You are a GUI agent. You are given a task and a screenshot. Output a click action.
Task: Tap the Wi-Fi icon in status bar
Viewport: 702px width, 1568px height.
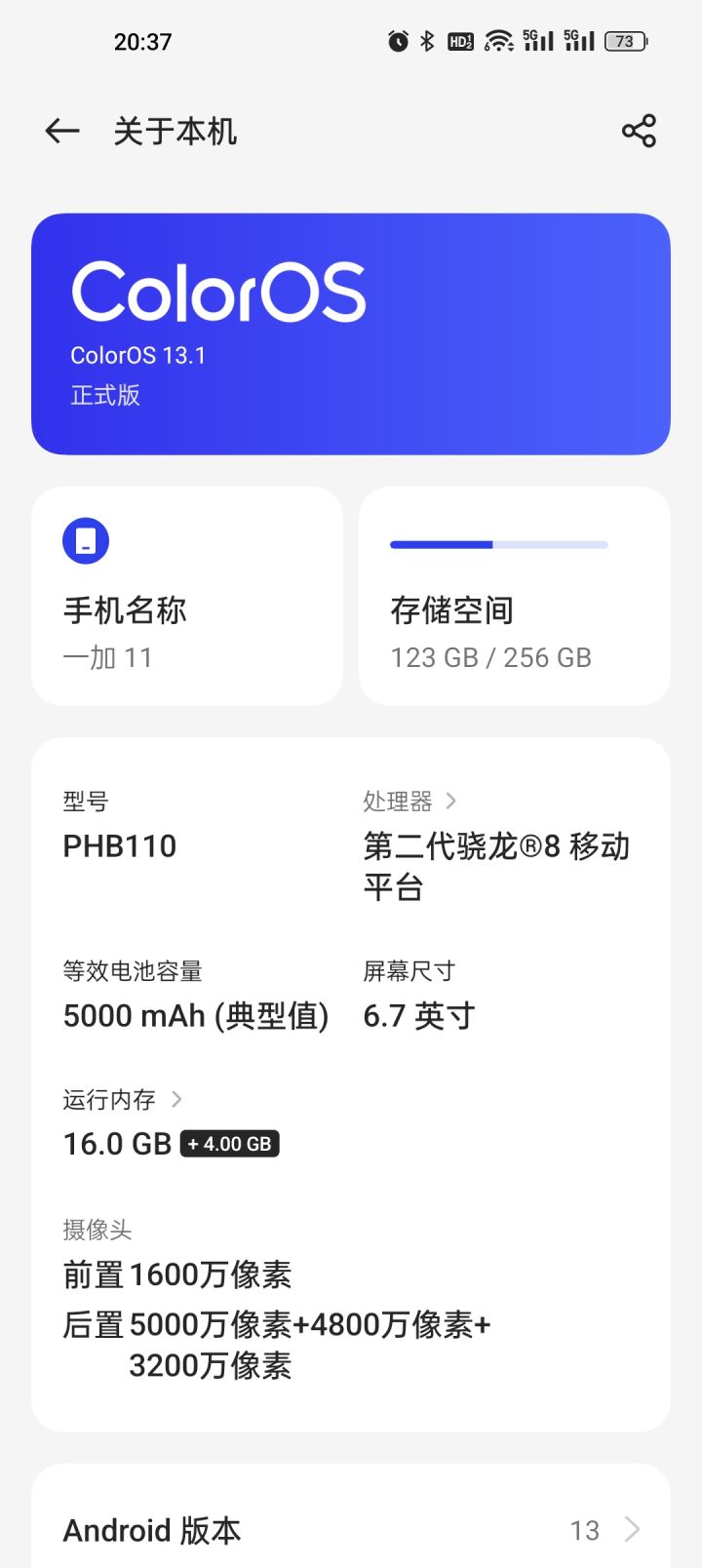pos(499,41)
